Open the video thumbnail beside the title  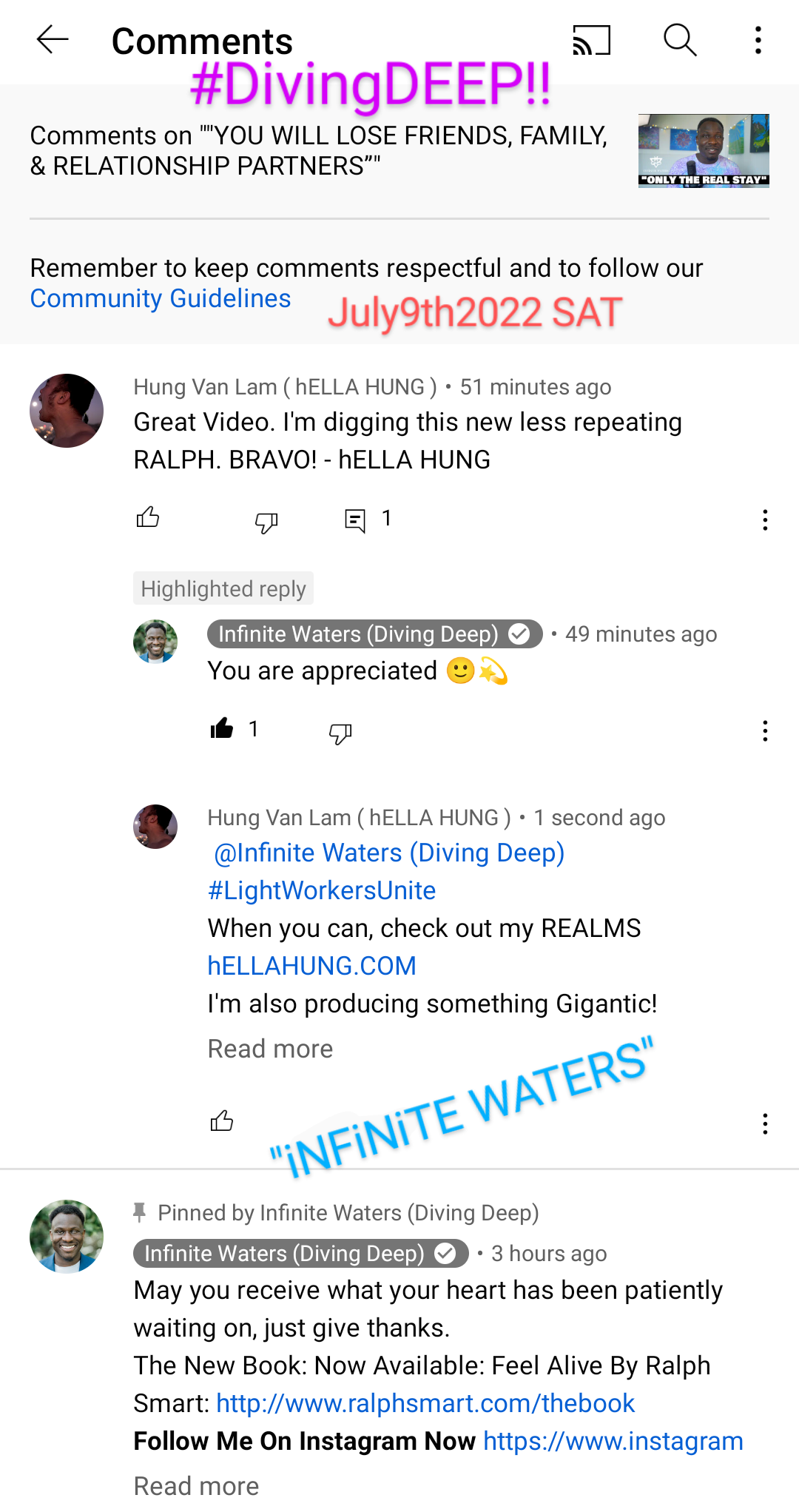click(x=704, y=150)
